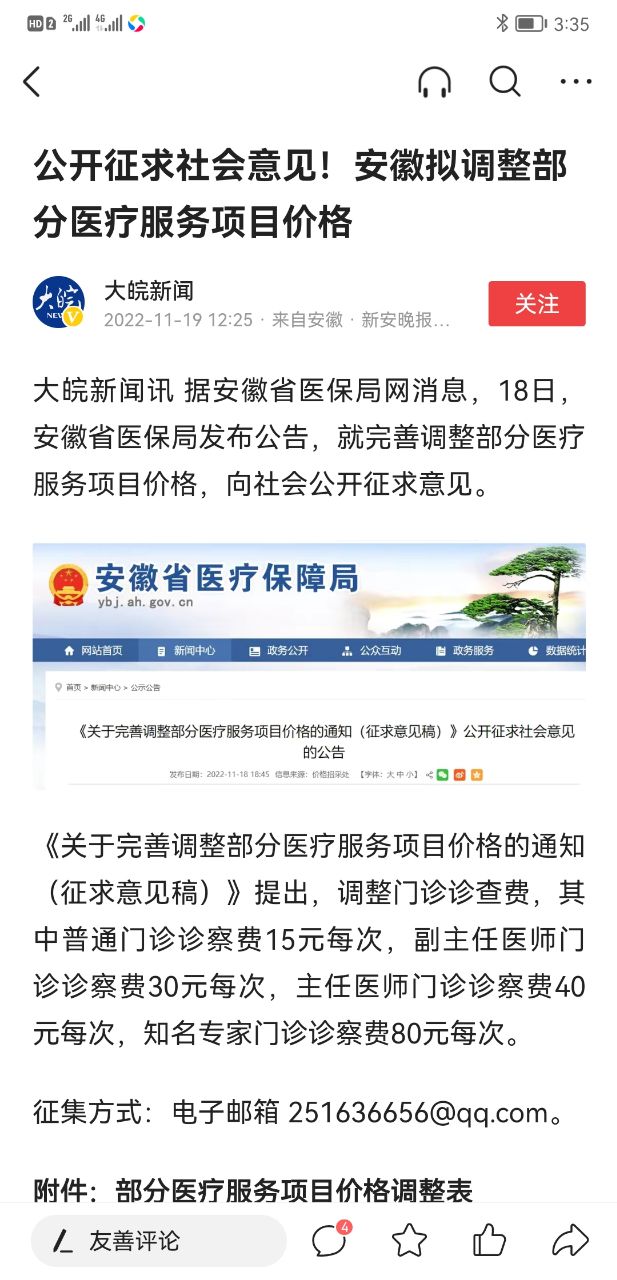
Task: Share this article via the arrow icon
Action: pyautogui.click(x=569, y=1241)
